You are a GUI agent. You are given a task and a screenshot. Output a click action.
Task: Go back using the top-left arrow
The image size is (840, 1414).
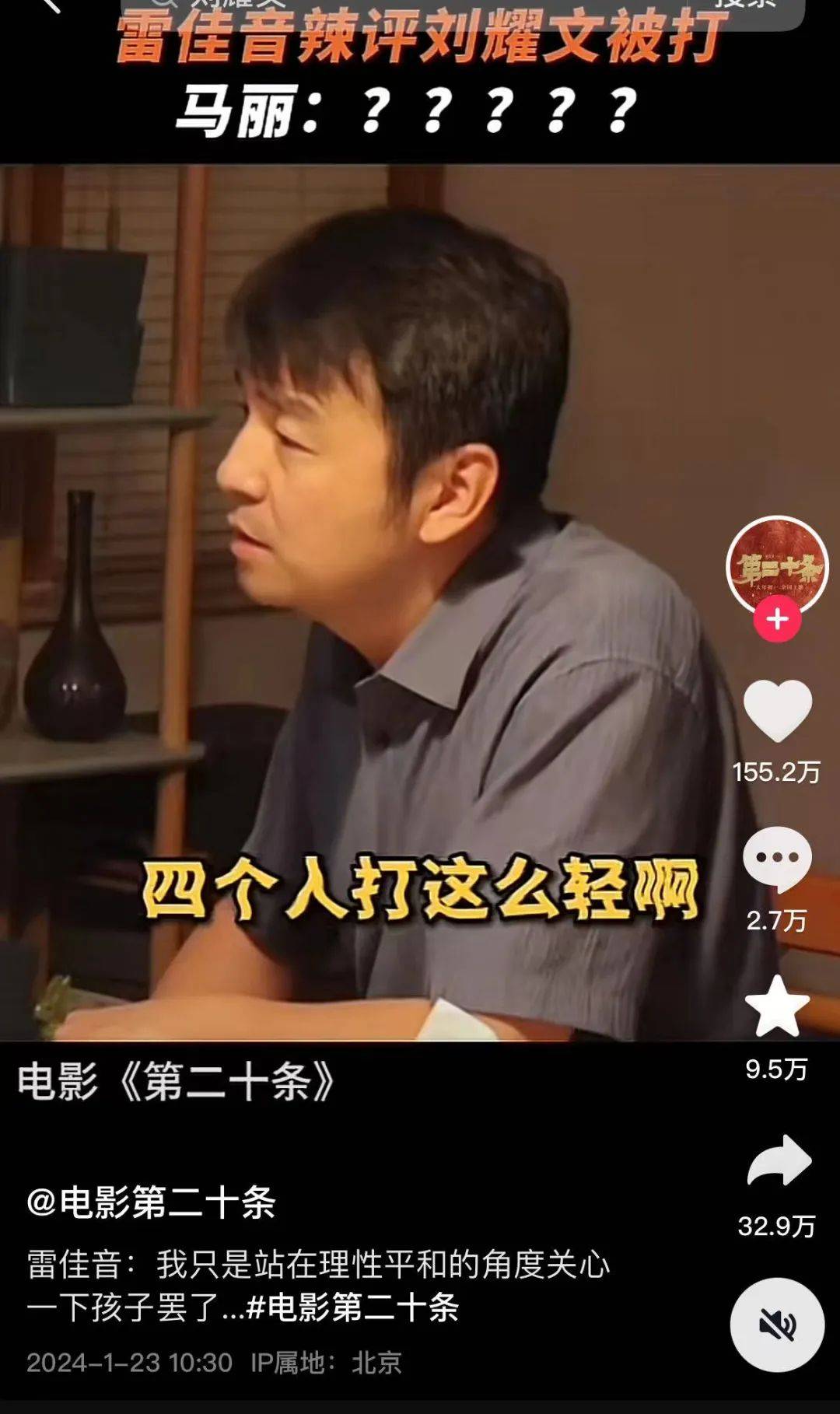[50, 6]
